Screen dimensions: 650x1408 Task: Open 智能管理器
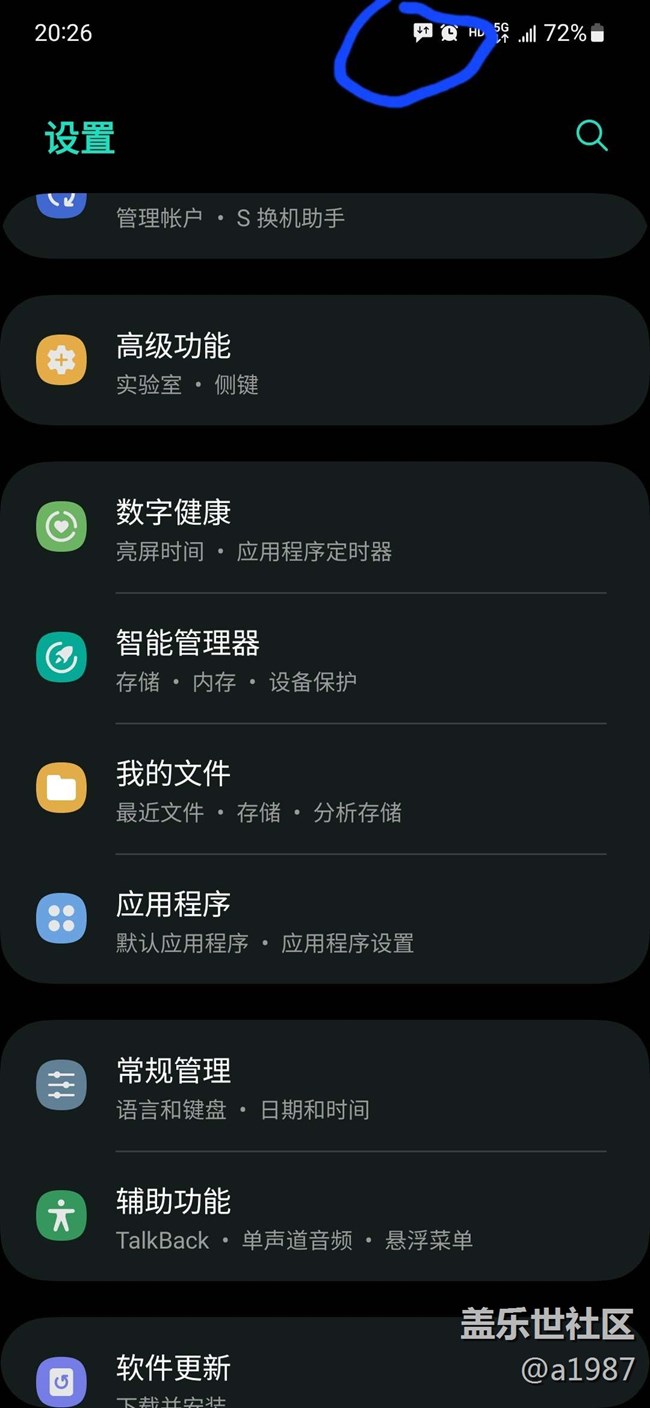[325, 659]
